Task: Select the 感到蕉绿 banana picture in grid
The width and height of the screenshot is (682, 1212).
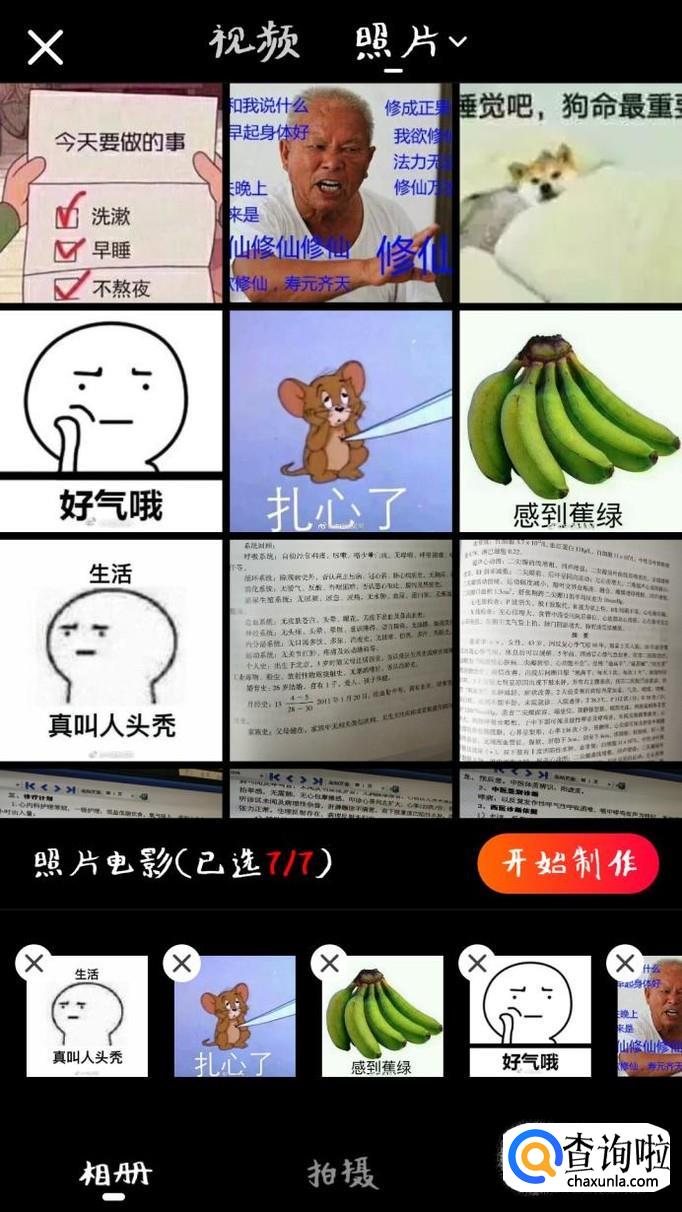Action: pyautogui.click(x=570, y=421)
